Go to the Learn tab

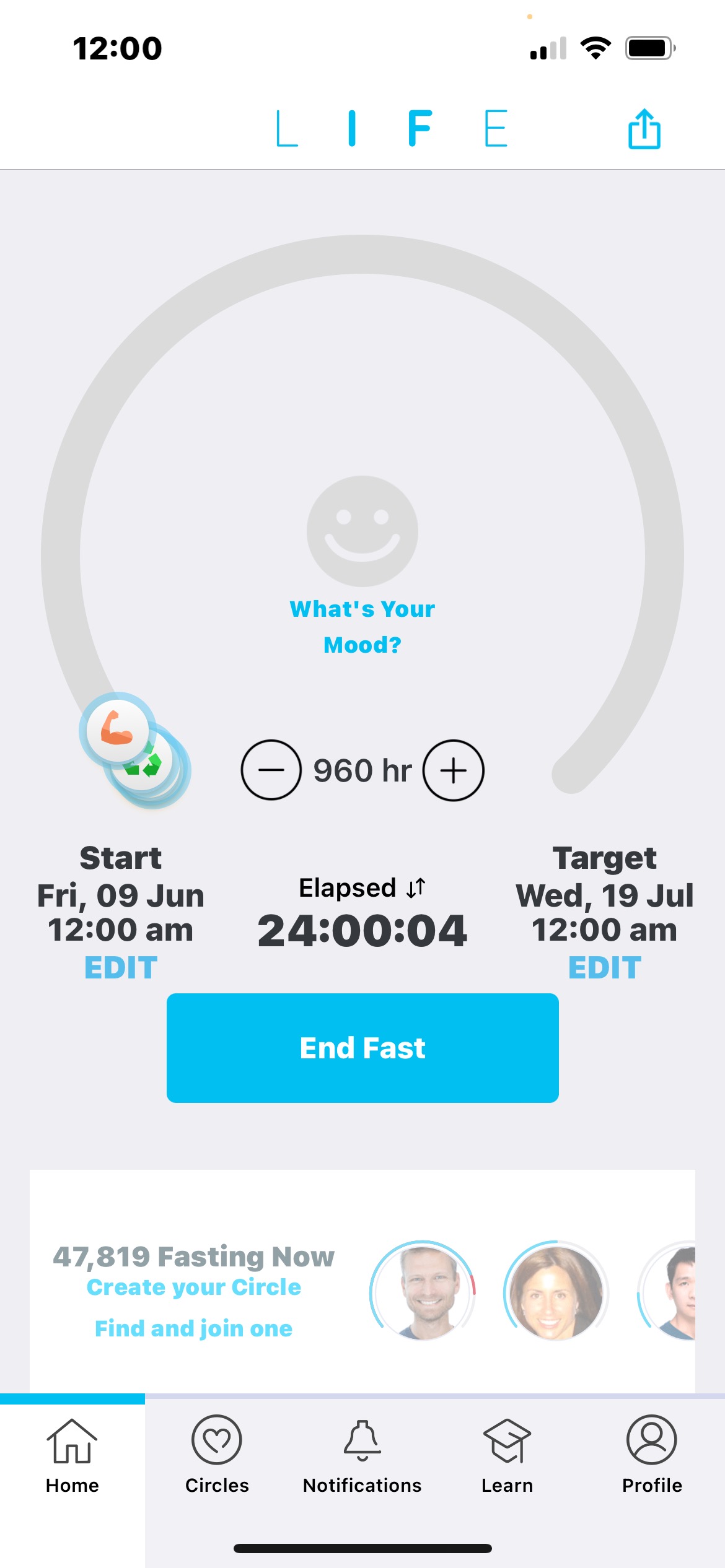507,1453
